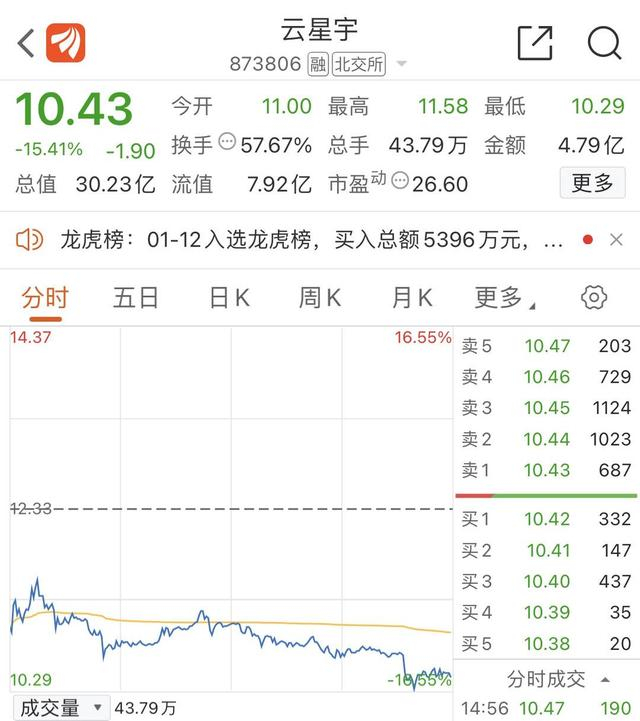
Task: Tap the 更多 button for more quote data
Action: coord(593,183)
